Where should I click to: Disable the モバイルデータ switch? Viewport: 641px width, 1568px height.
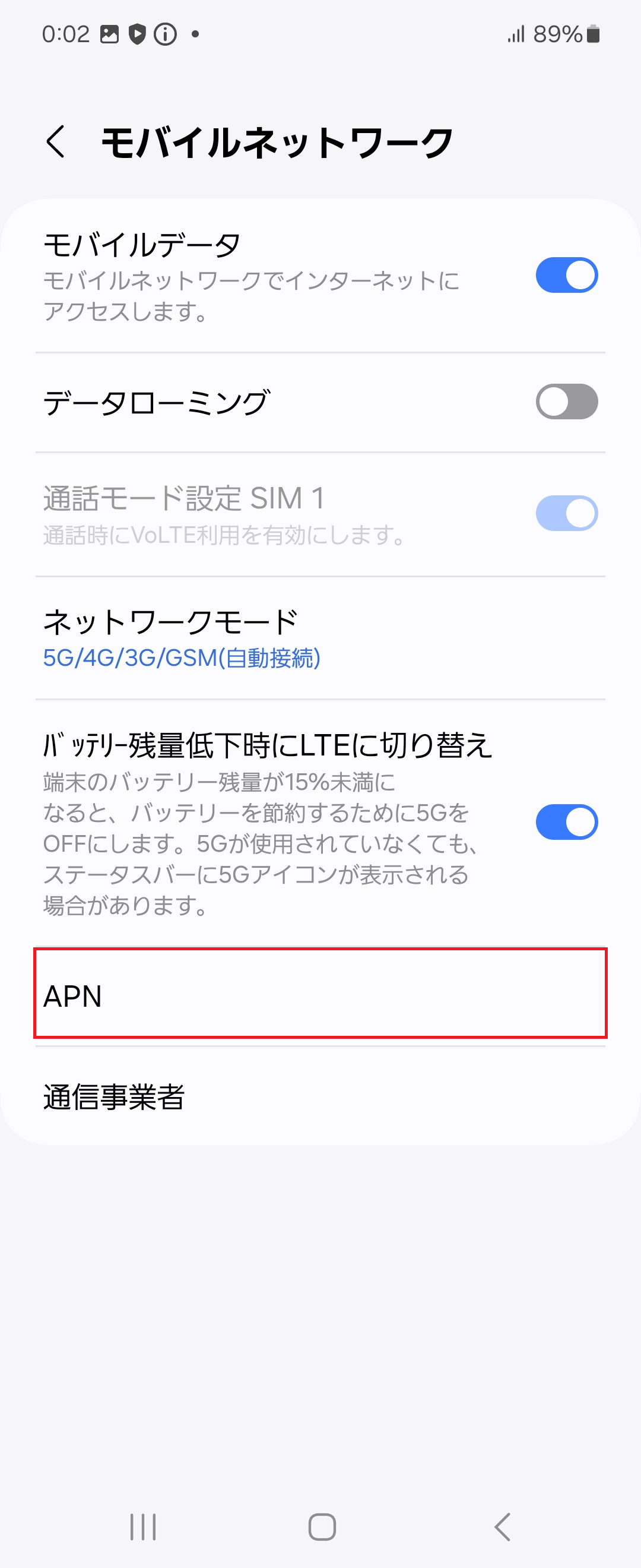pyautogui.click(x=567, y=275)
